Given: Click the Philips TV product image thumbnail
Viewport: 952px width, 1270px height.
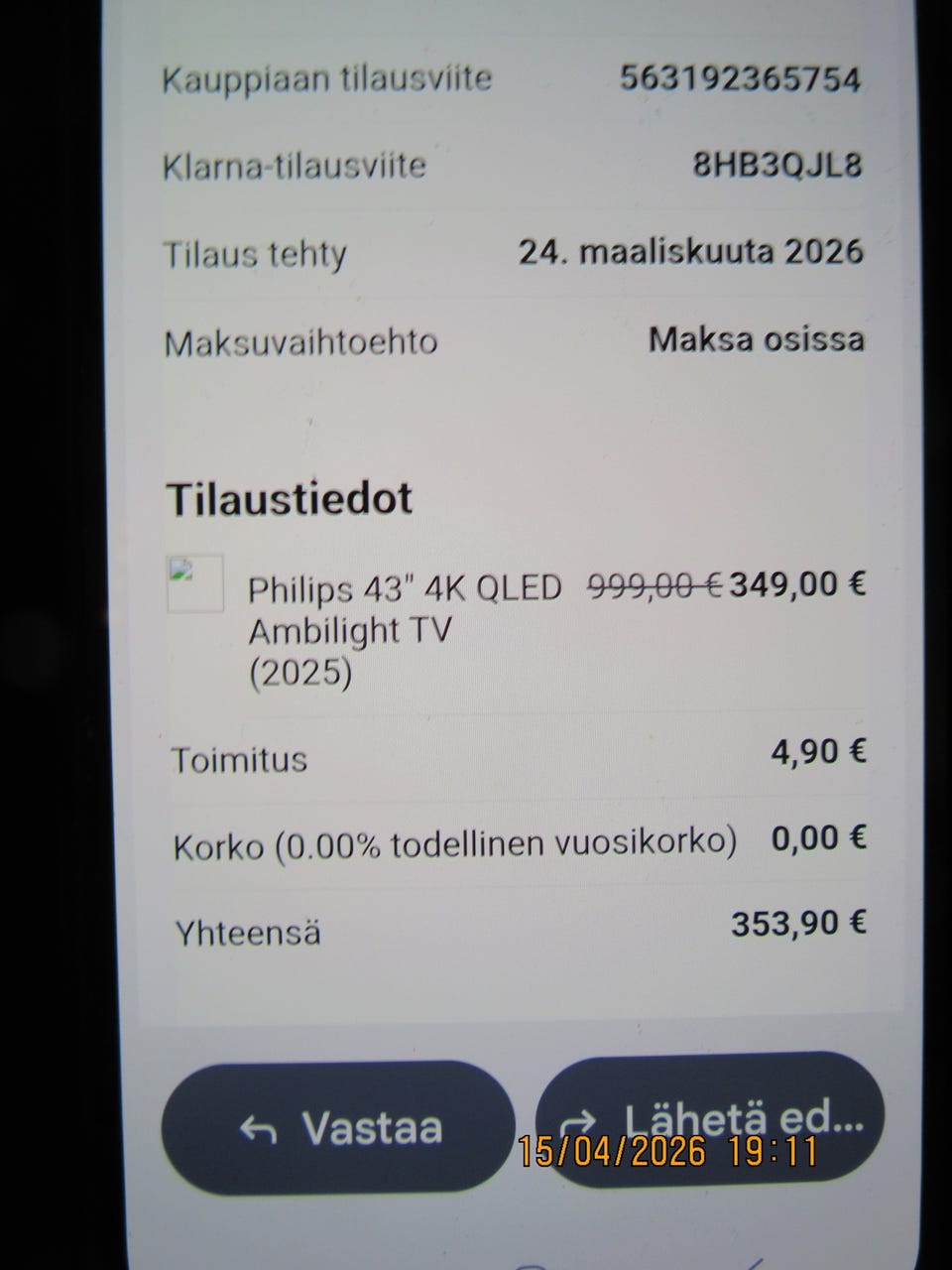Looking at the screenshot, I should 195,584.
